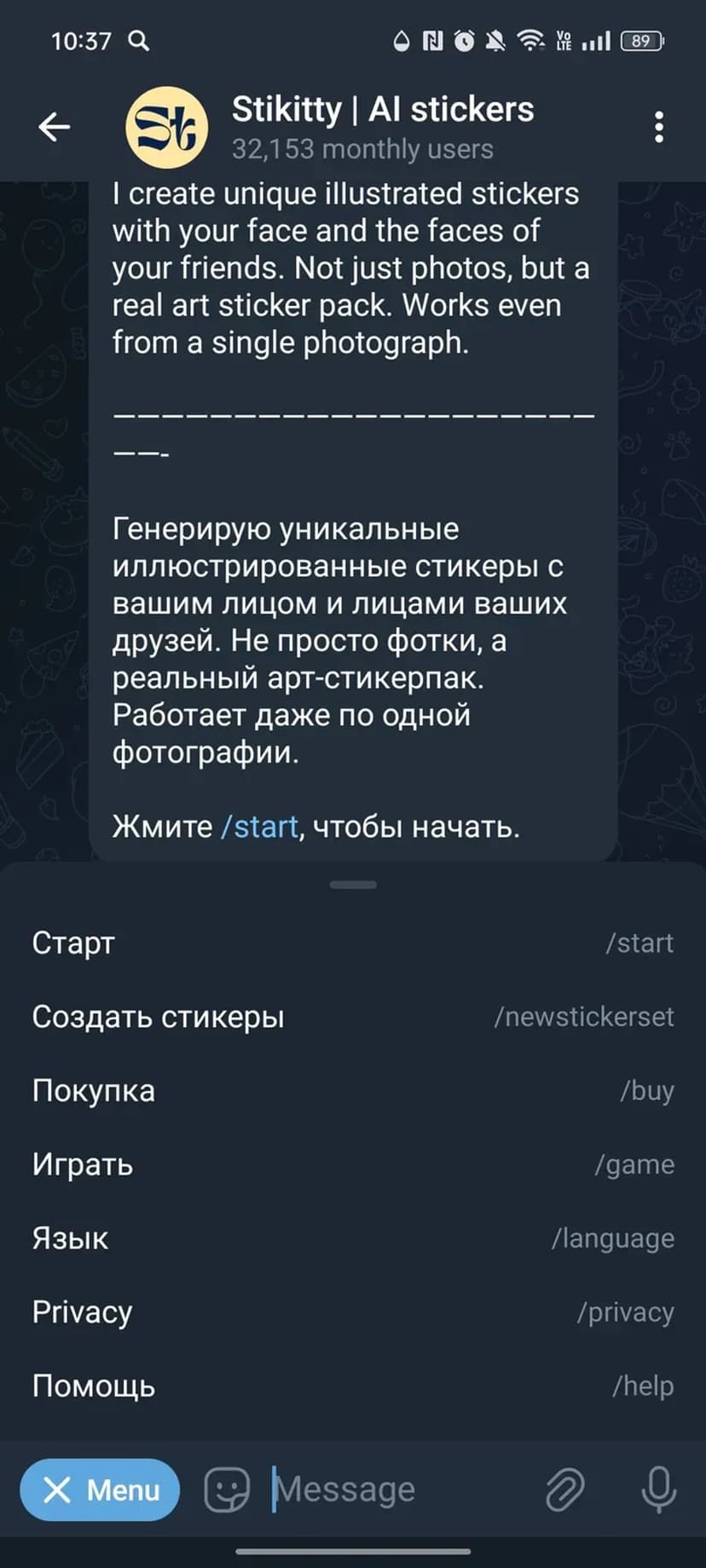Close the bot Menu
This screenshot has width=706, height=1568.
(x=100, y=1490)
